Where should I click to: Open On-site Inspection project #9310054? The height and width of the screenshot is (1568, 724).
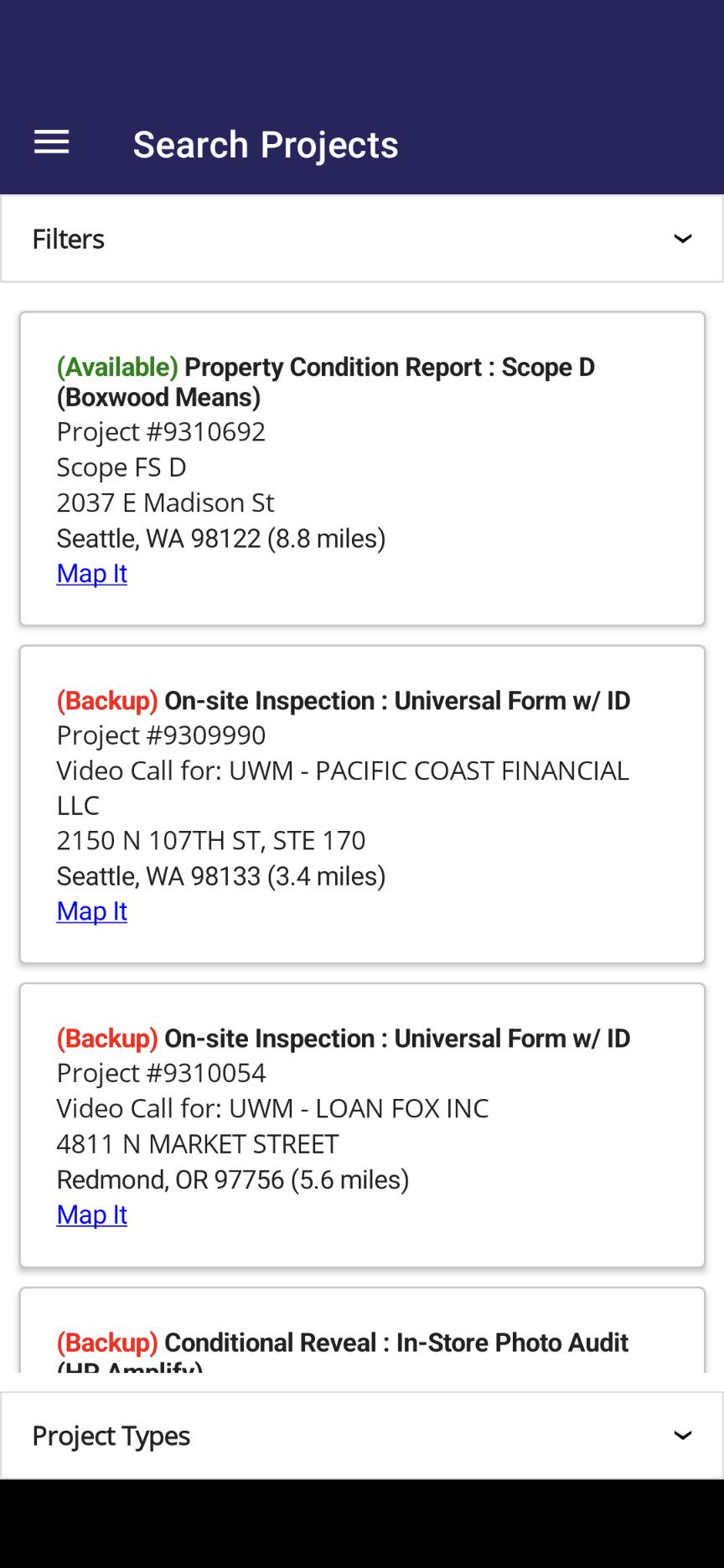(x=362, y=1125)
